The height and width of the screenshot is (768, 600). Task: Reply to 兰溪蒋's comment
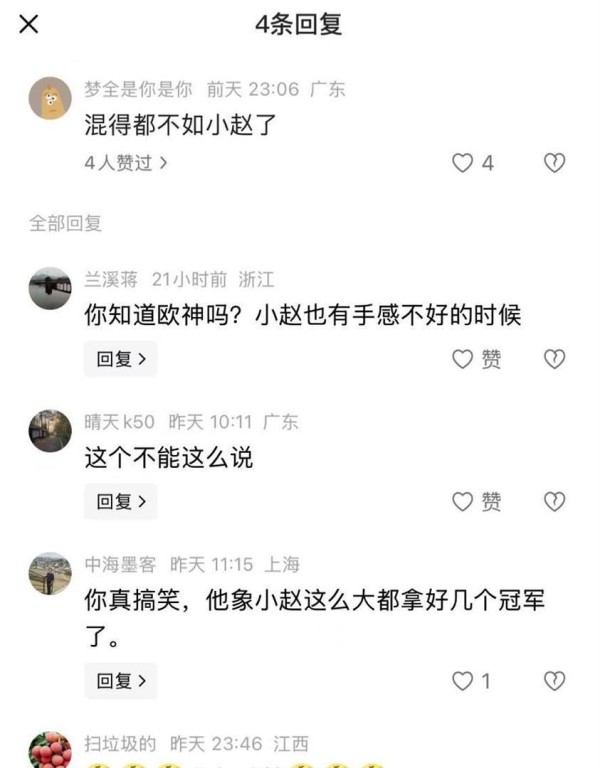pyautogui.click(x=121, y=359)
